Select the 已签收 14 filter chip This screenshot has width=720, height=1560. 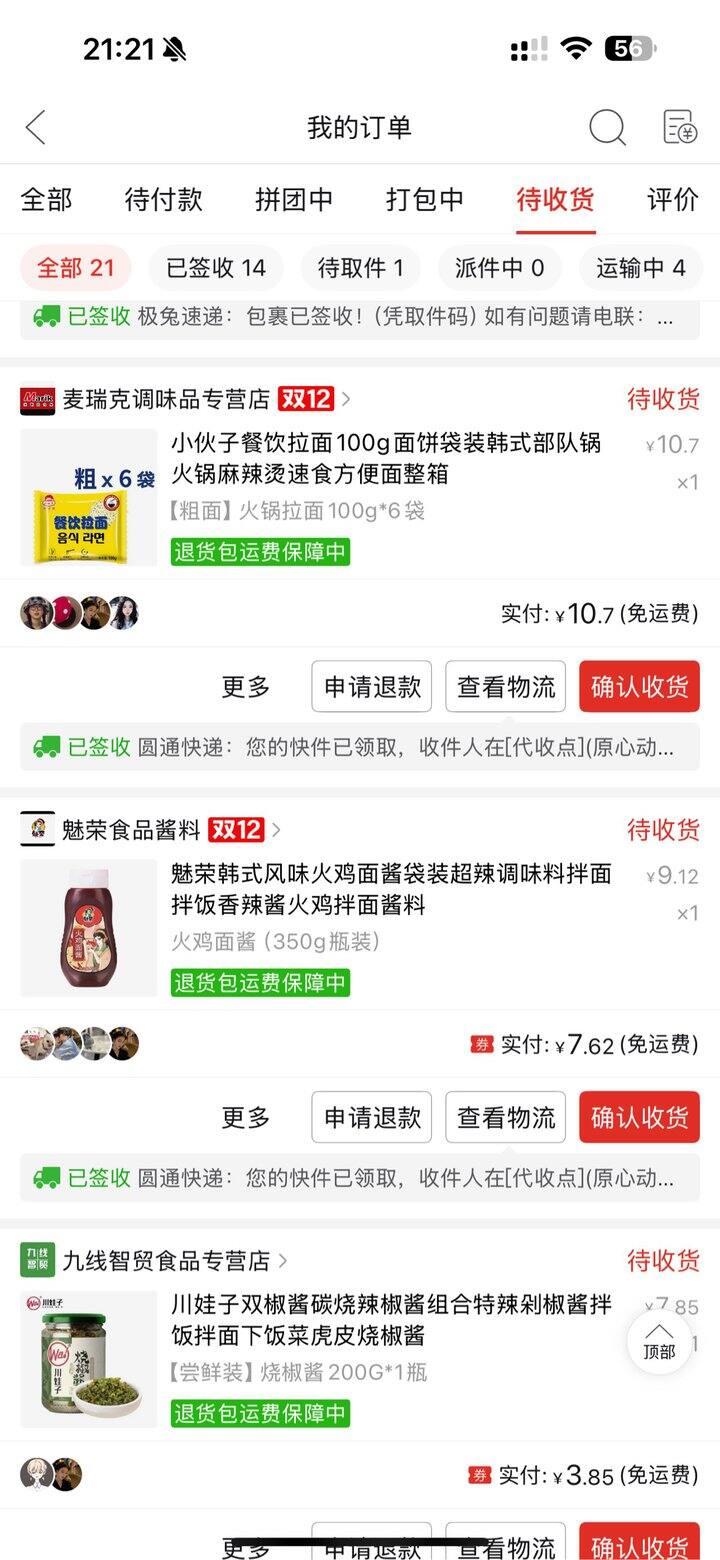point(215,268)
